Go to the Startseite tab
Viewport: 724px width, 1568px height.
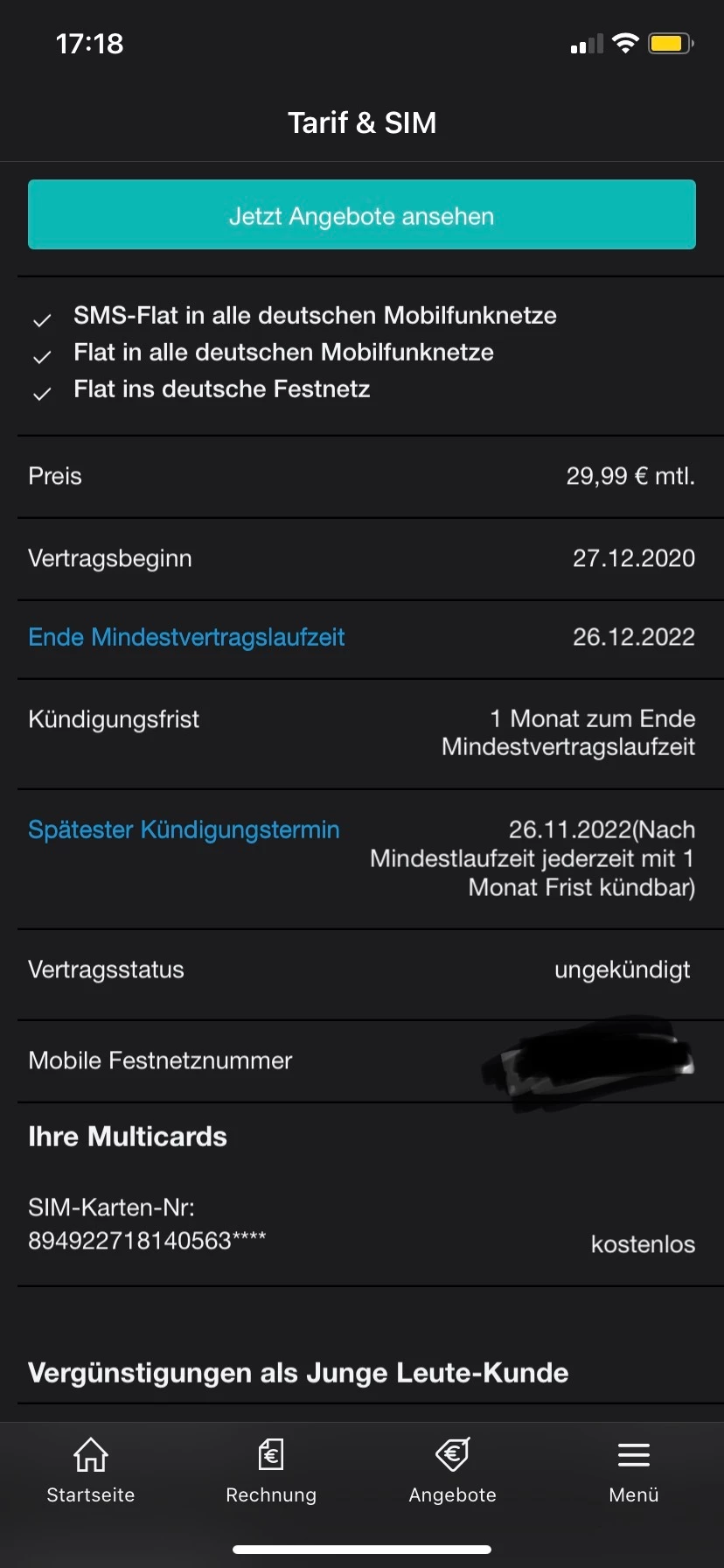click(x=91, y=1471)
